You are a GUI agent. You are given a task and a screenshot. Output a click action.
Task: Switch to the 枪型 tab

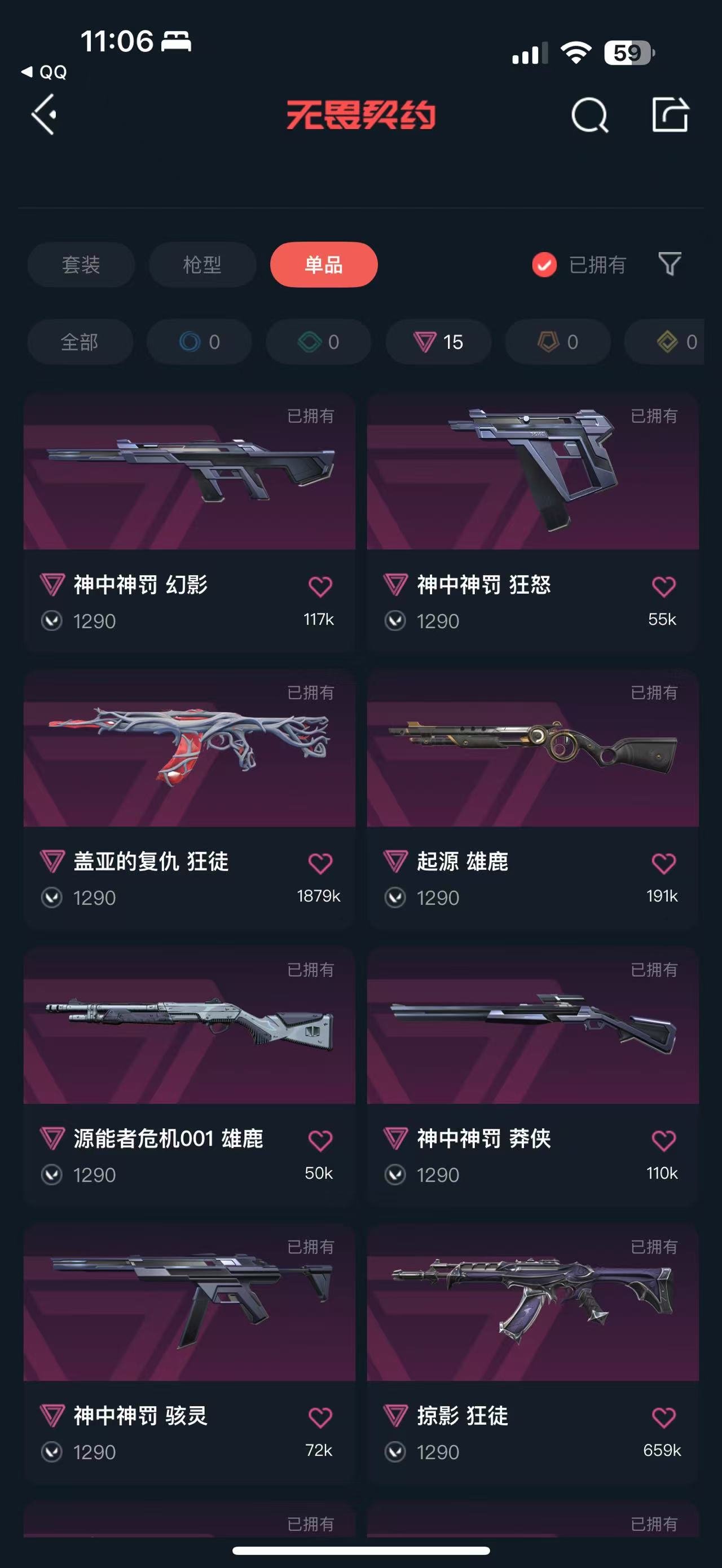[202, 265]
